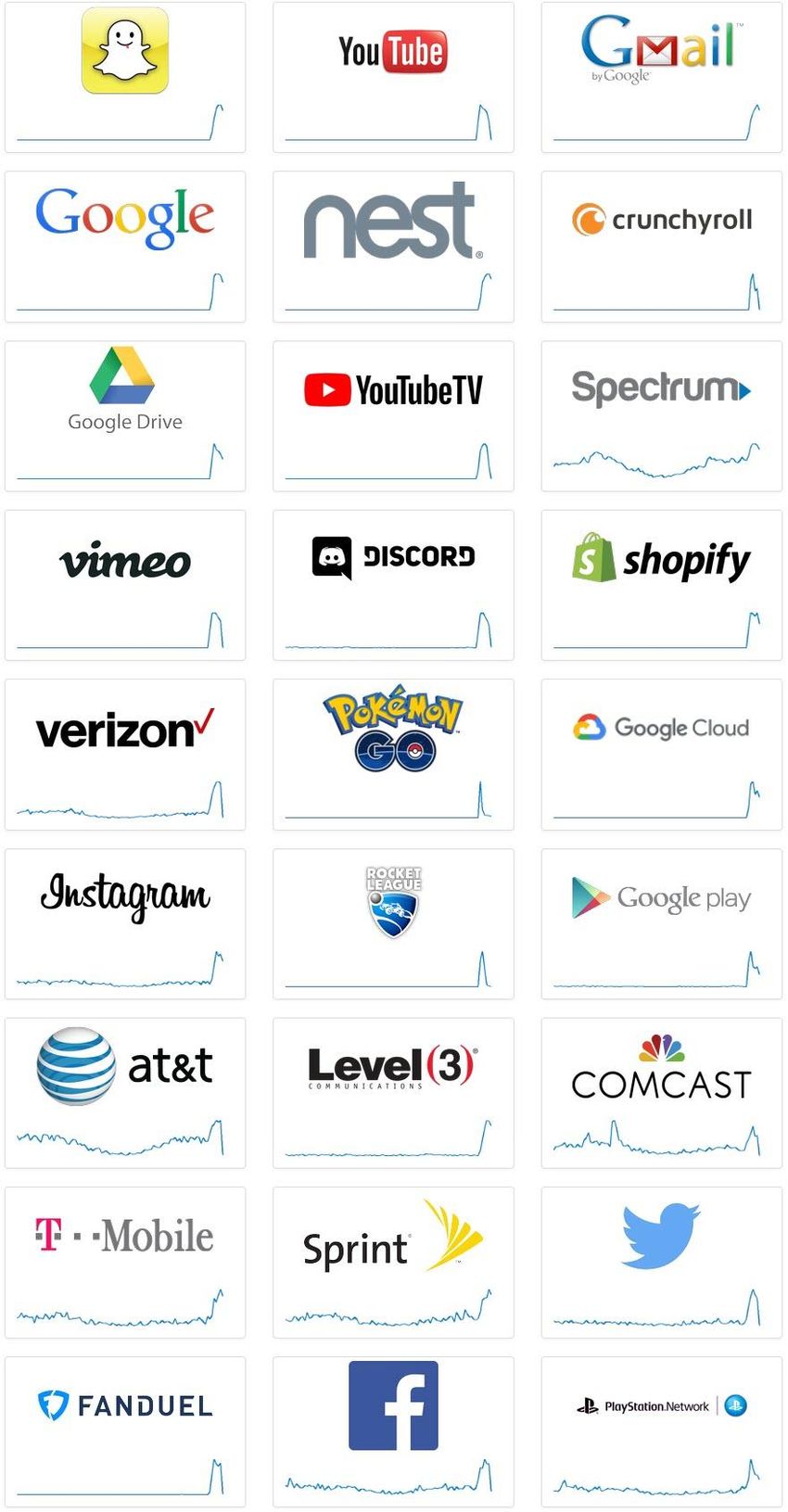Select the Gmail card
Viewport: 788px width, 1512px height.
coord(661,77)
